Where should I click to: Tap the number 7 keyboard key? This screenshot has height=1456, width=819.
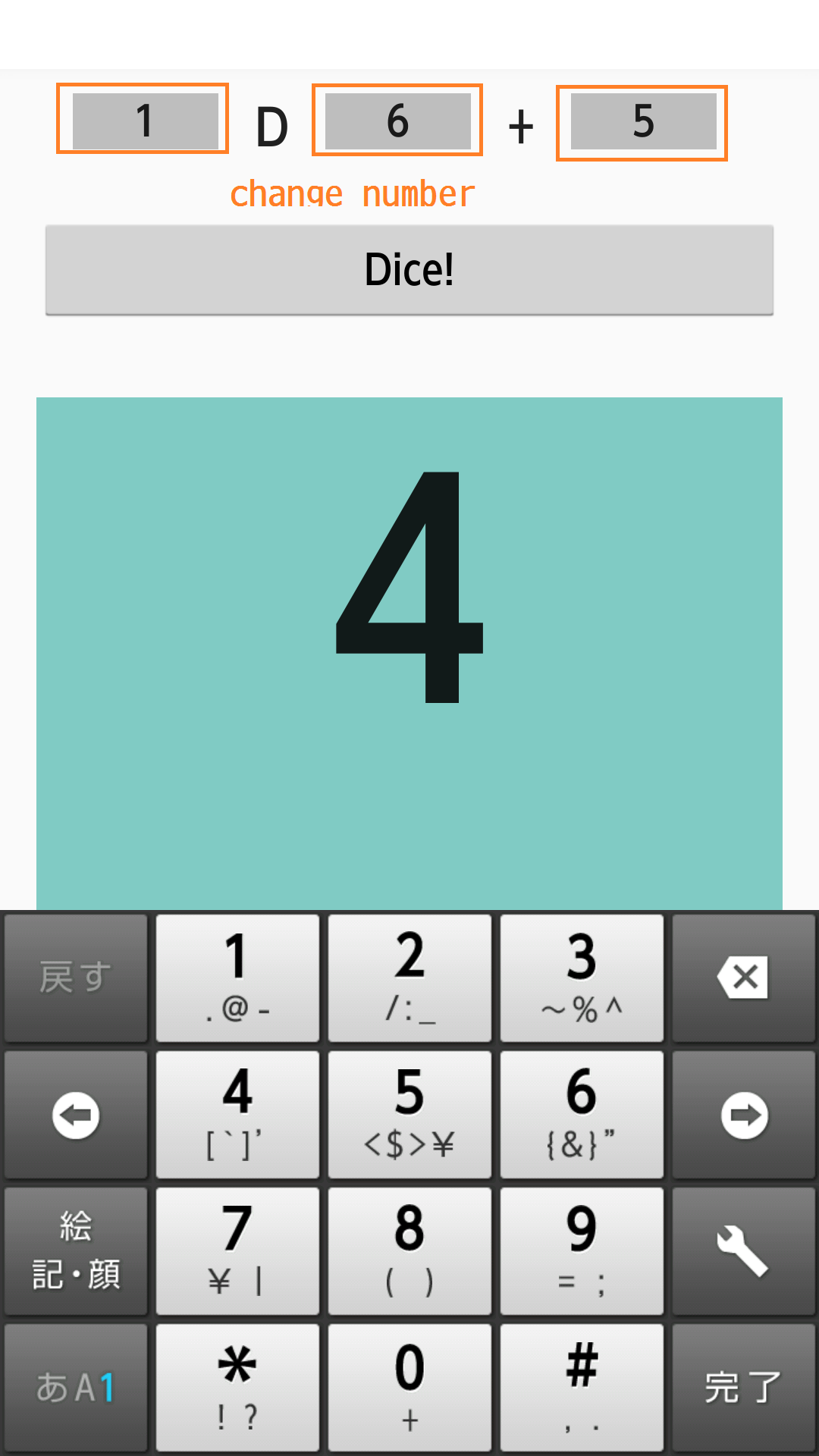237,1250
